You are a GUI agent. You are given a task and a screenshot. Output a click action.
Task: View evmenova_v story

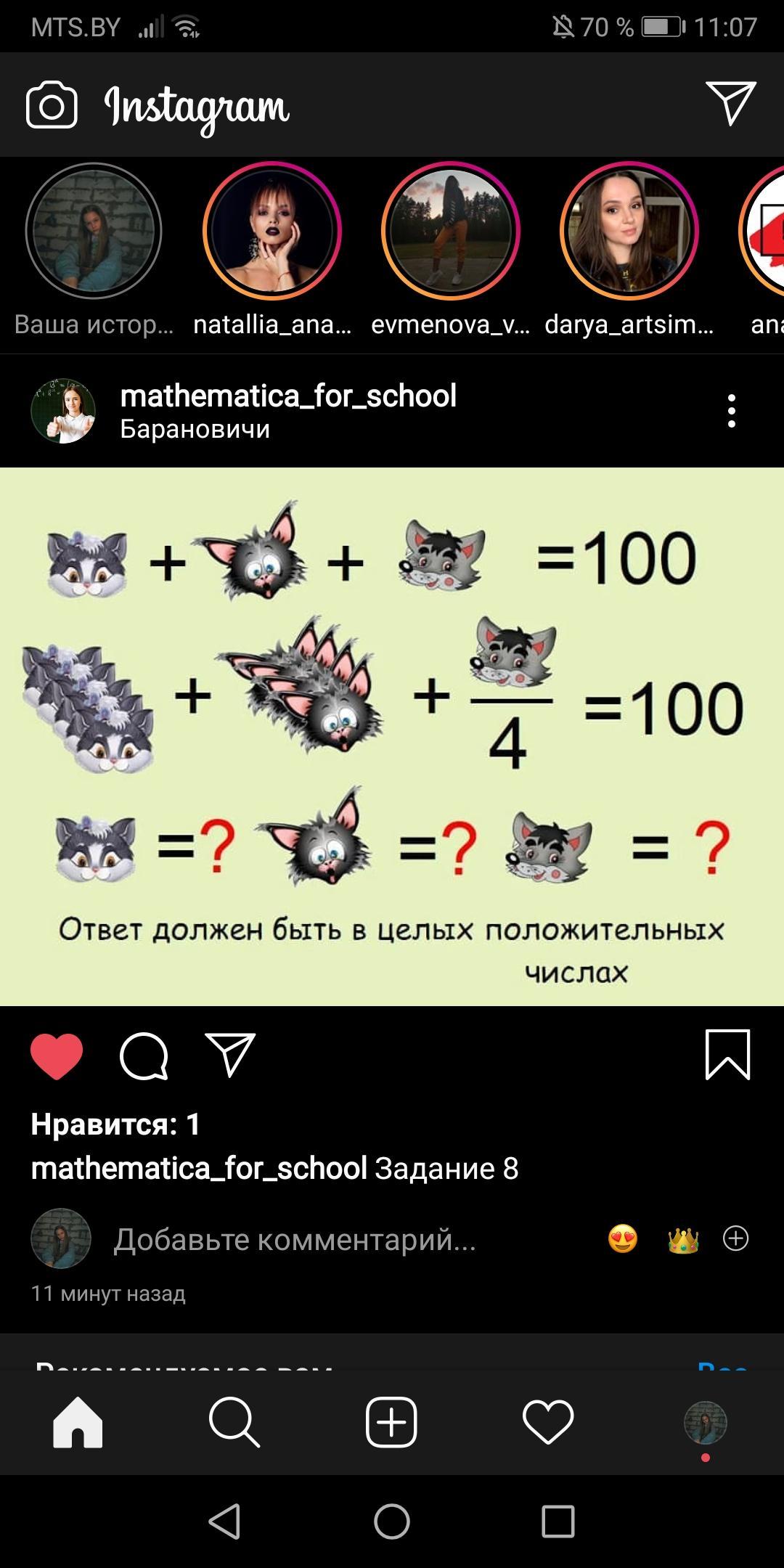pyautogui.click(x=451, y=231)
